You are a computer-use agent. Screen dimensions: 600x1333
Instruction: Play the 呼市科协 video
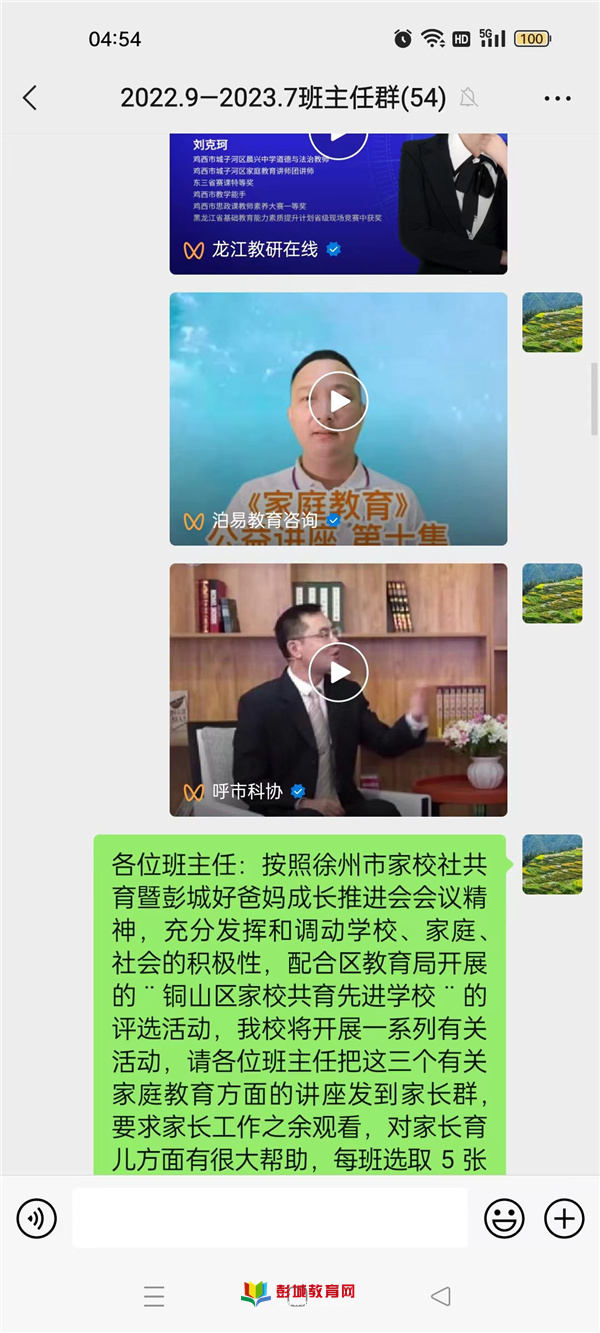pyautogui.click(x=338, y=672)
